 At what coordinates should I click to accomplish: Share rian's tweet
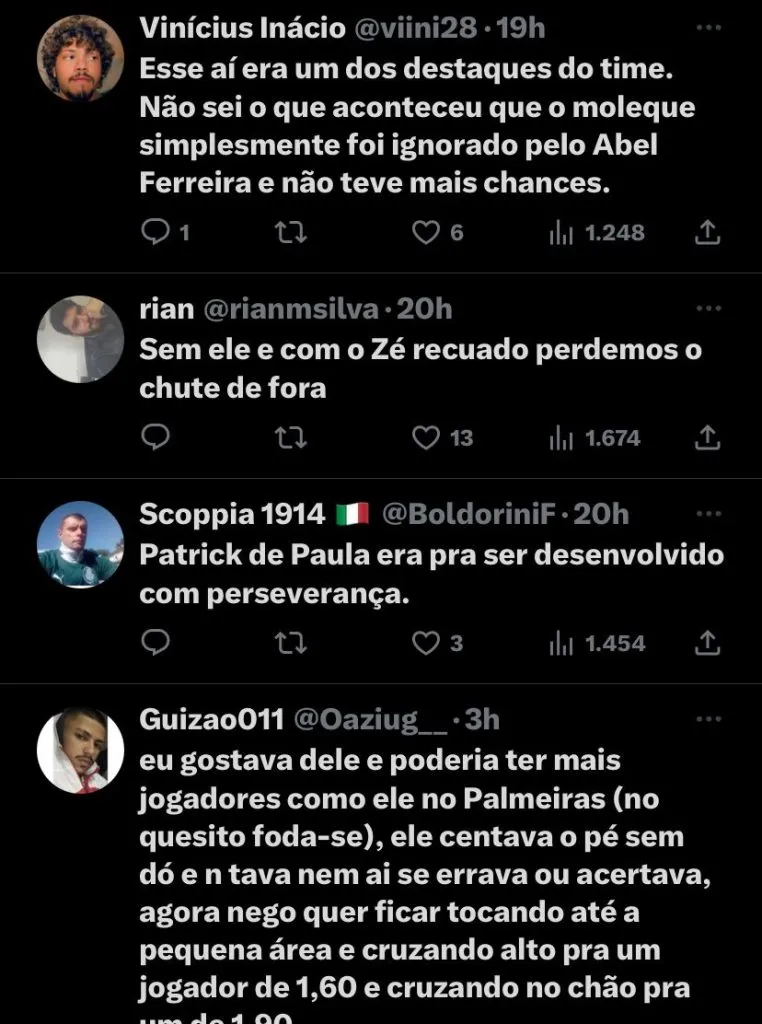click(707, 438)
